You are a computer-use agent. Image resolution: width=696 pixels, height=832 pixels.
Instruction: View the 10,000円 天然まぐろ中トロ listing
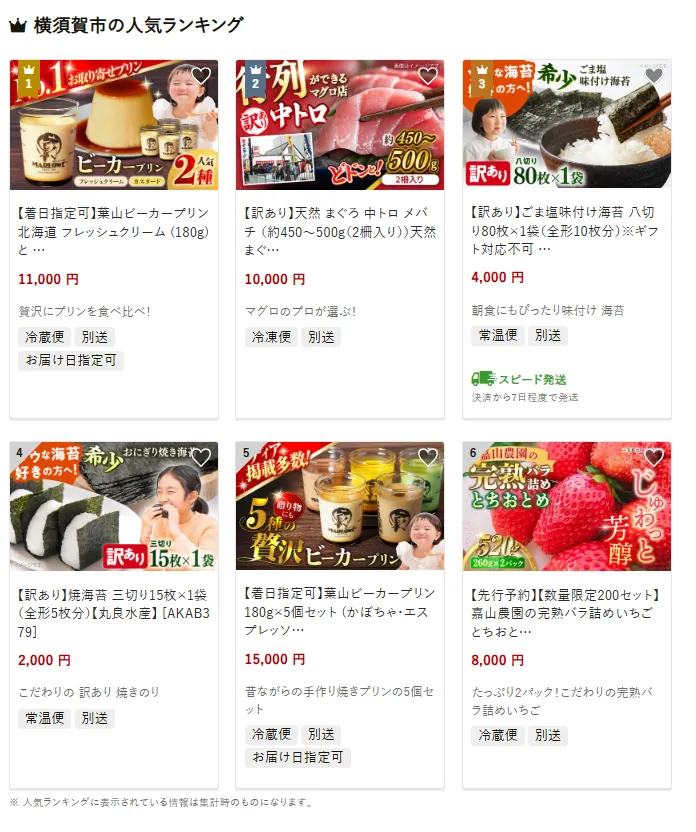click(340, 231)
